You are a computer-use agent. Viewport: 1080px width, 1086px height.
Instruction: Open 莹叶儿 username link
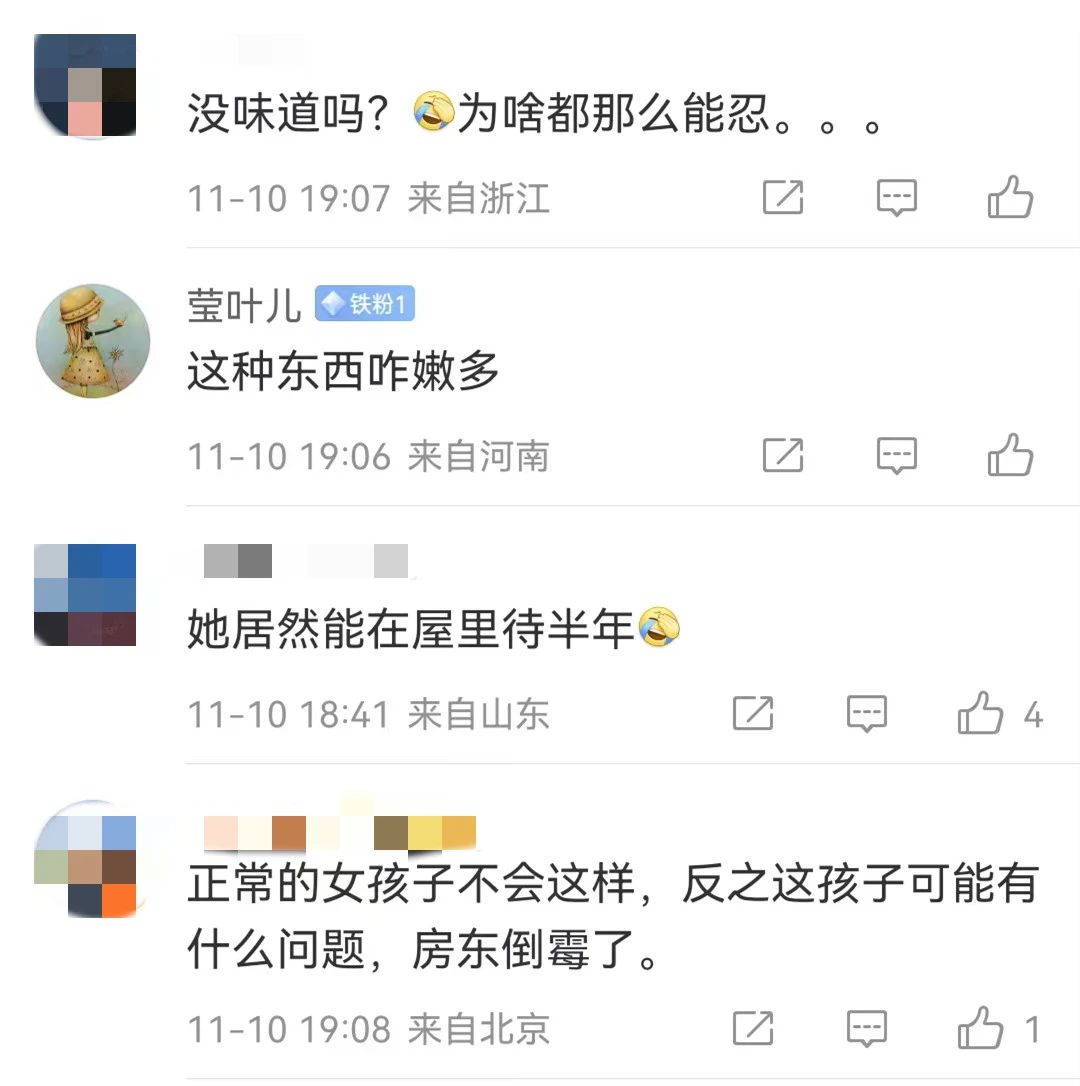click(x=244, y=306)
